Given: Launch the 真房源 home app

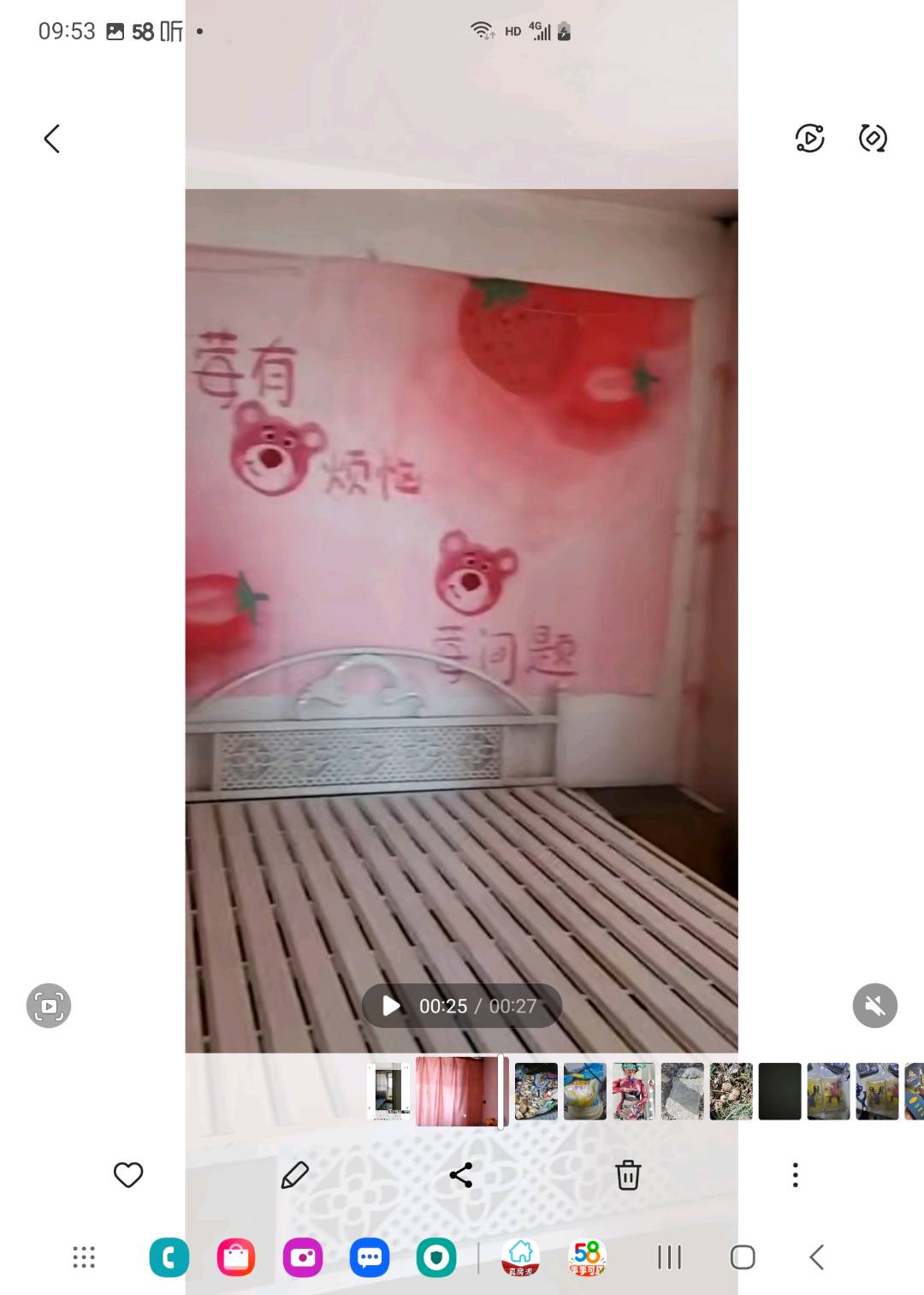Looking at the screenshot, I should pos(520,1257).
